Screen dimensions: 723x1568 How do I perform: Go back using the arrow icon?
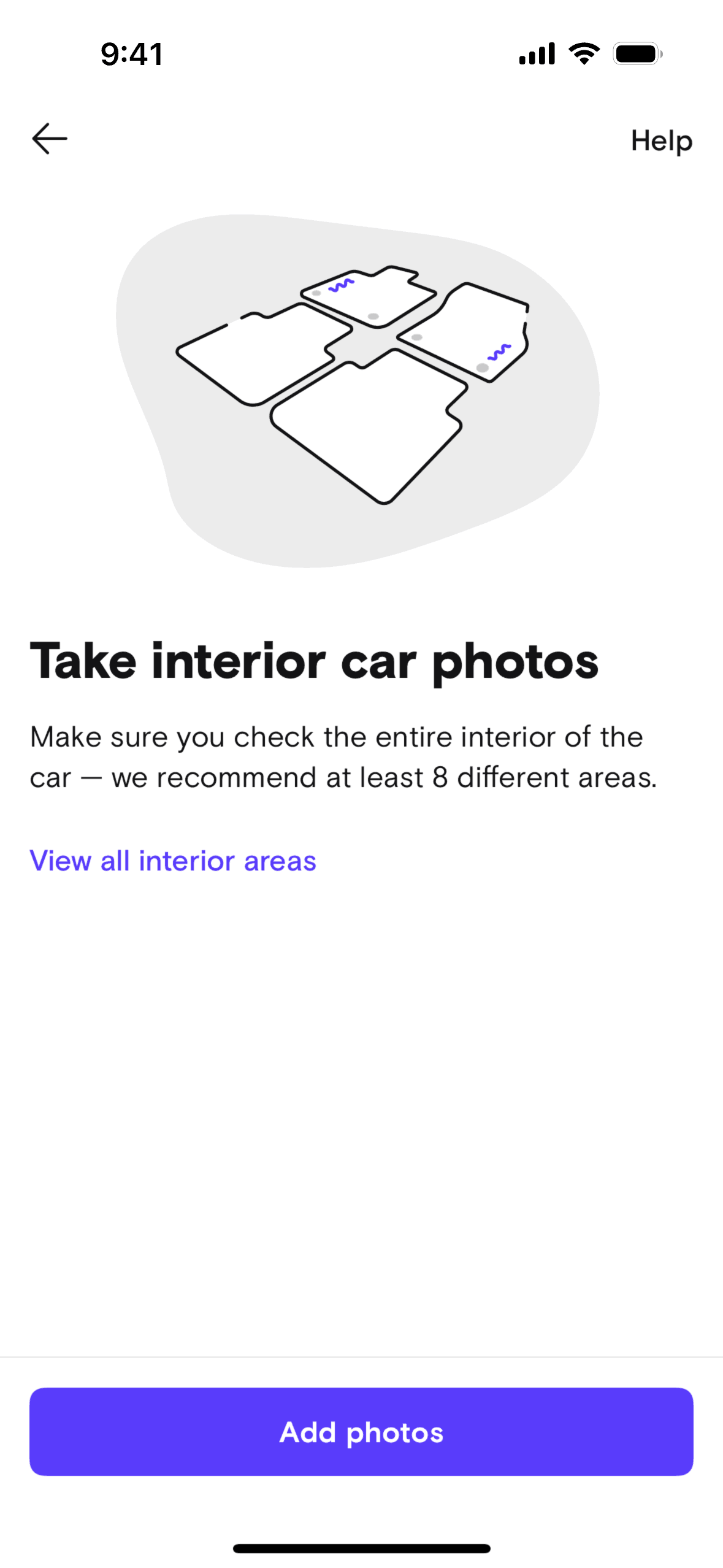(x=50, y=139)
